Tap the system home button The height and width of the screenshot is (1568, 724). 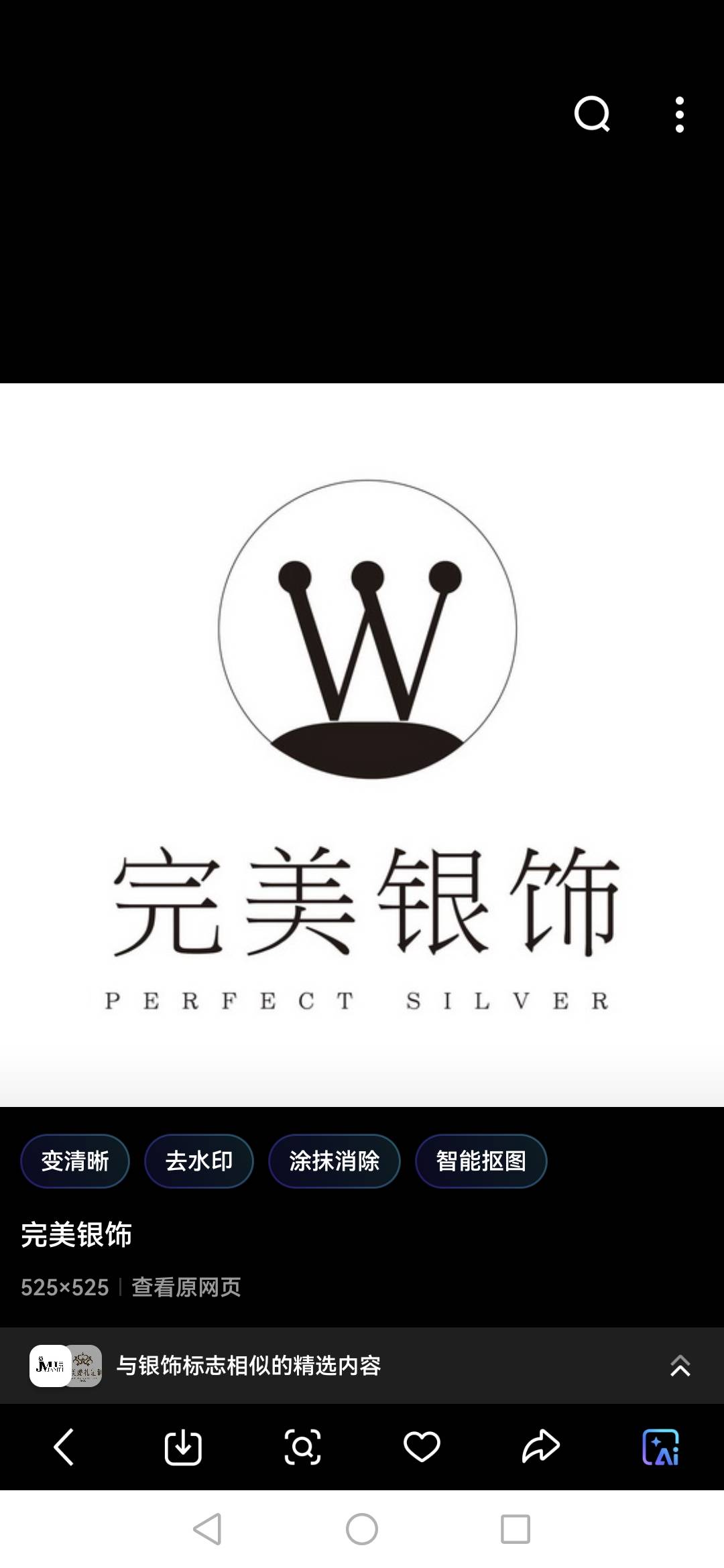click(x=362, y=1529)
